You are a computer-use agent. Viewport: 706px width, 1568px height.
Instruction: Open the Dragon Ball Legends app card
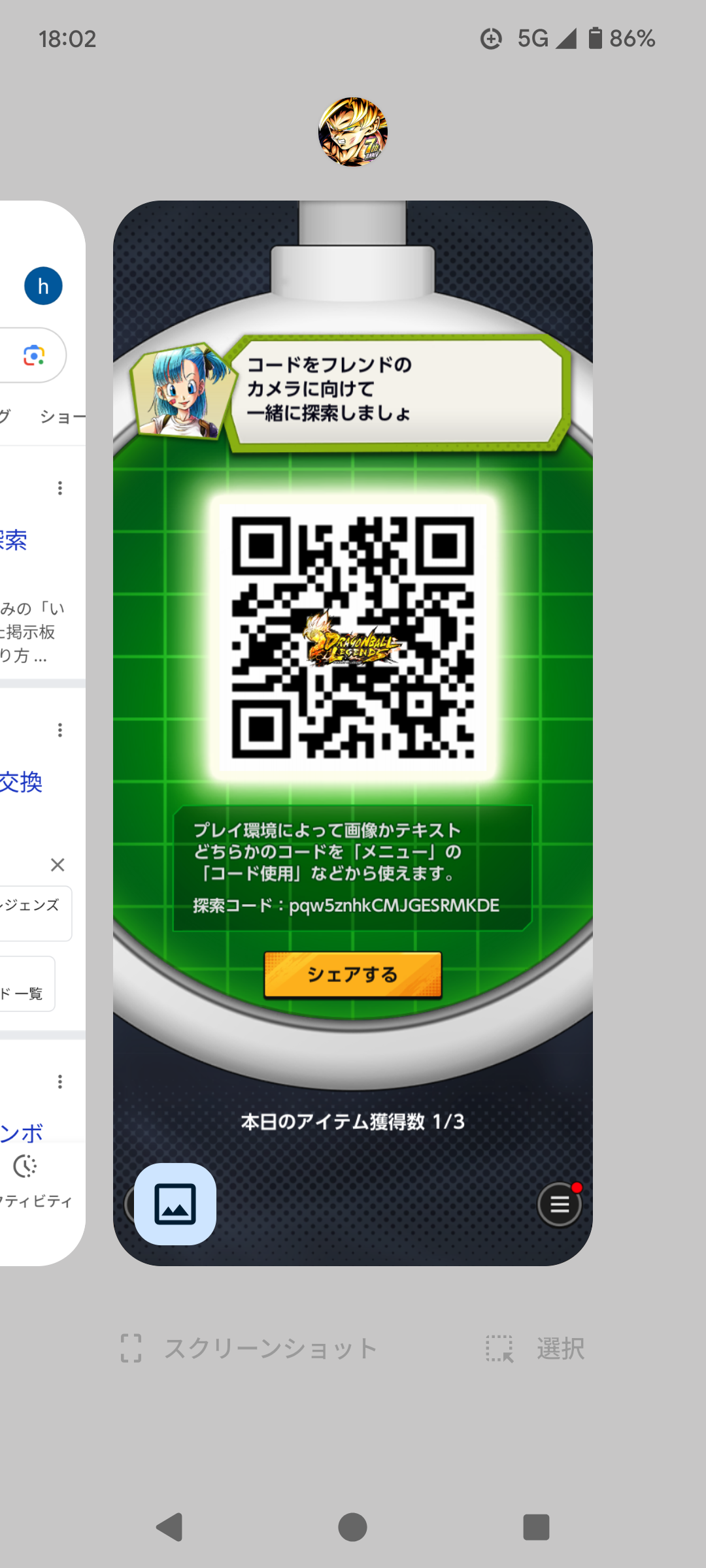(x=353, y=733)
